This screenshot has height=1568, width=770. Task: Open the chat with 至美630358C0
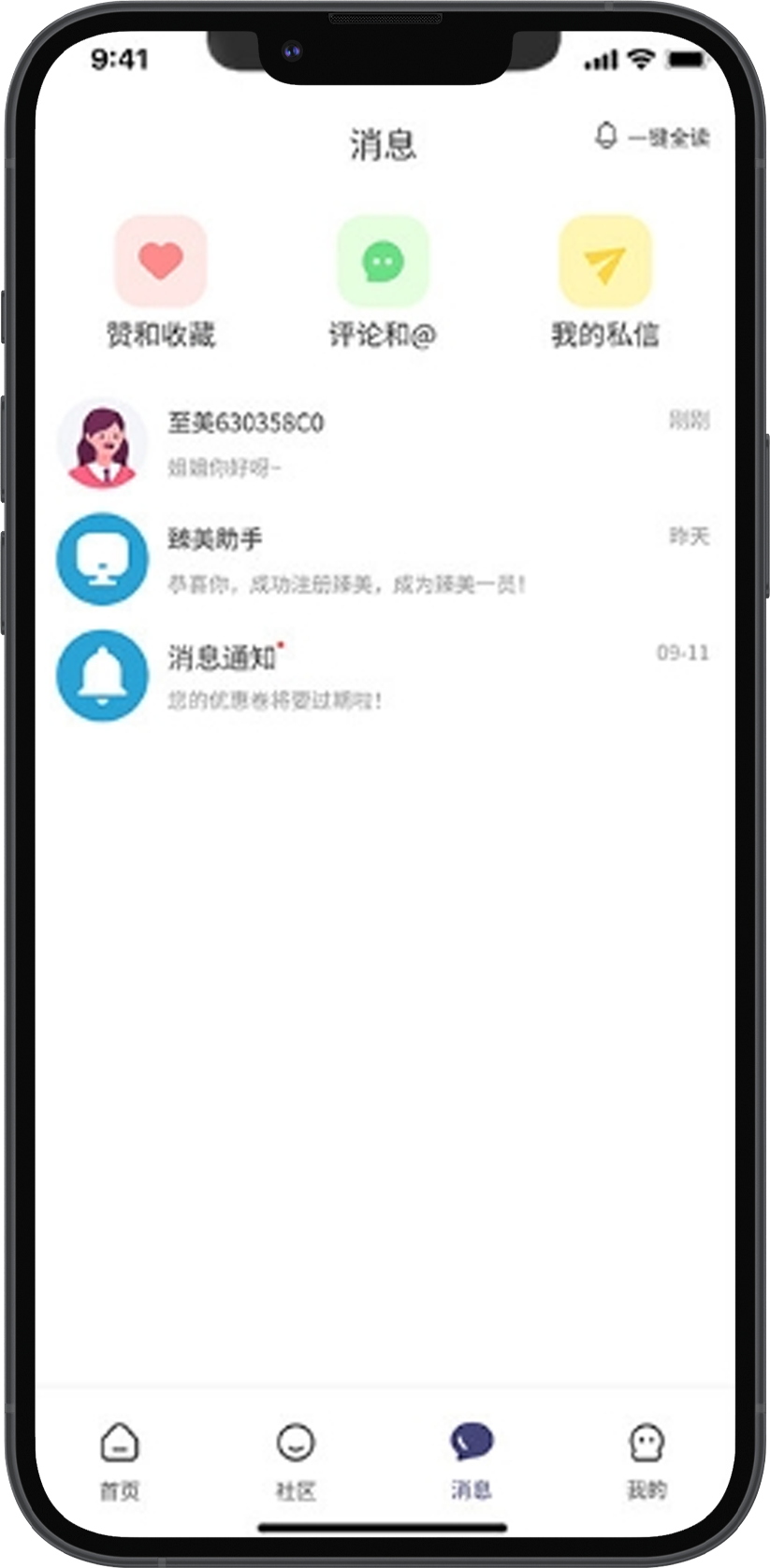pyautogui.click(x=384, y=443)
